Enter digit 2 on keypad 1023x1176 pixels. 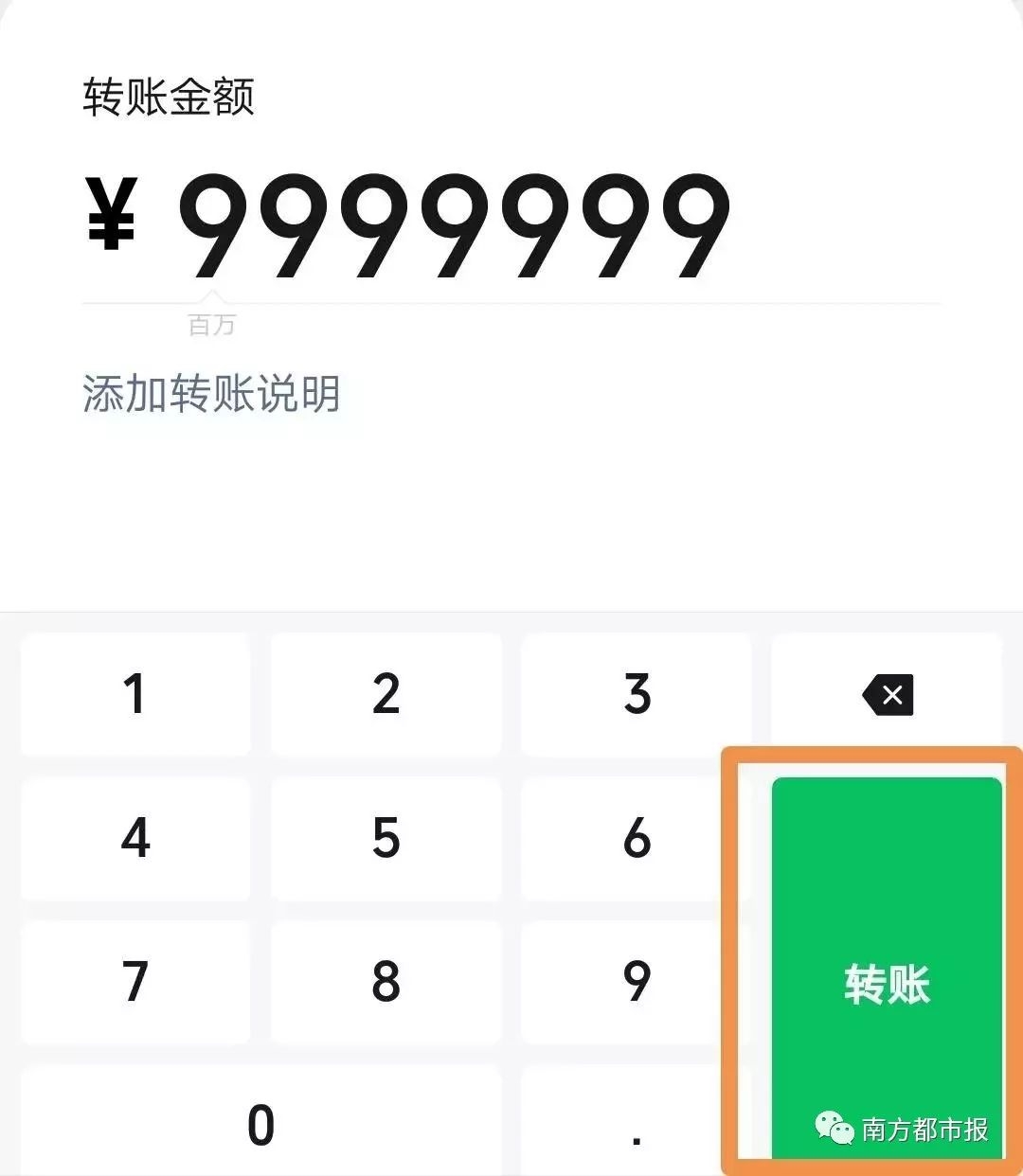[x=386, y=695]
